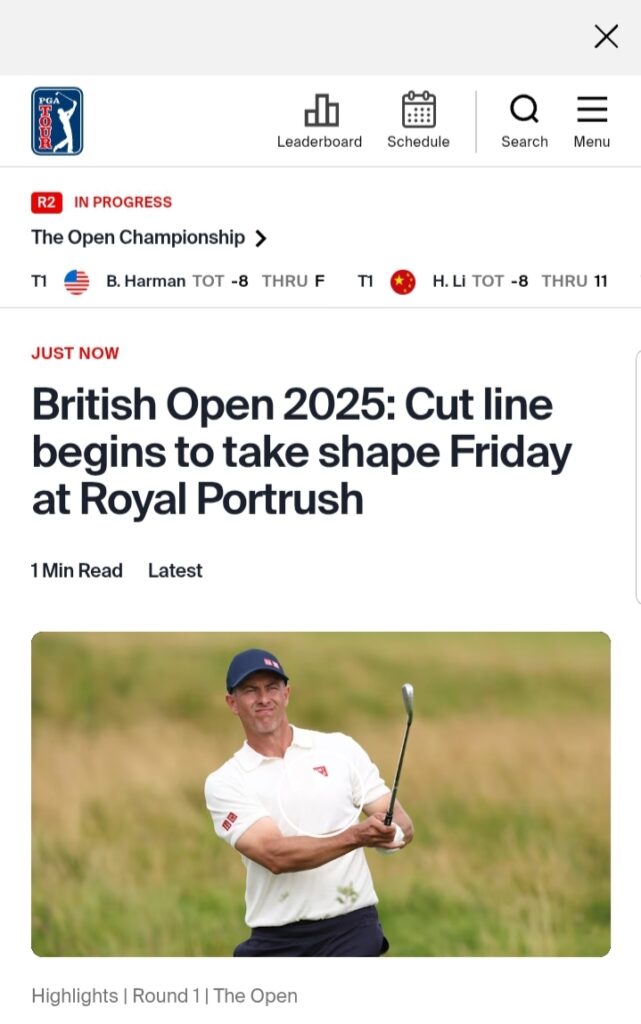Image resolution: width=641 pixels, height=1024 pixels.
Task: Open Search
Action: (x=524, y=121)
